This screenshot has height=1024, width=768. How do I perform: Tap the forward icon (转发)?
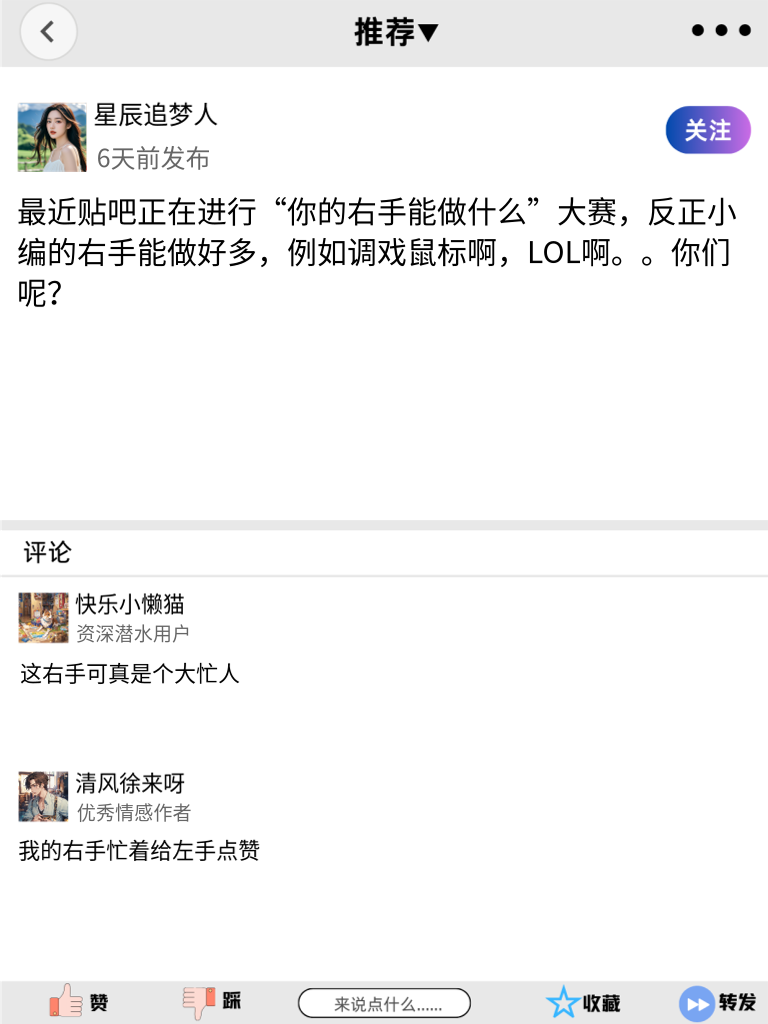click(697, 1001)
